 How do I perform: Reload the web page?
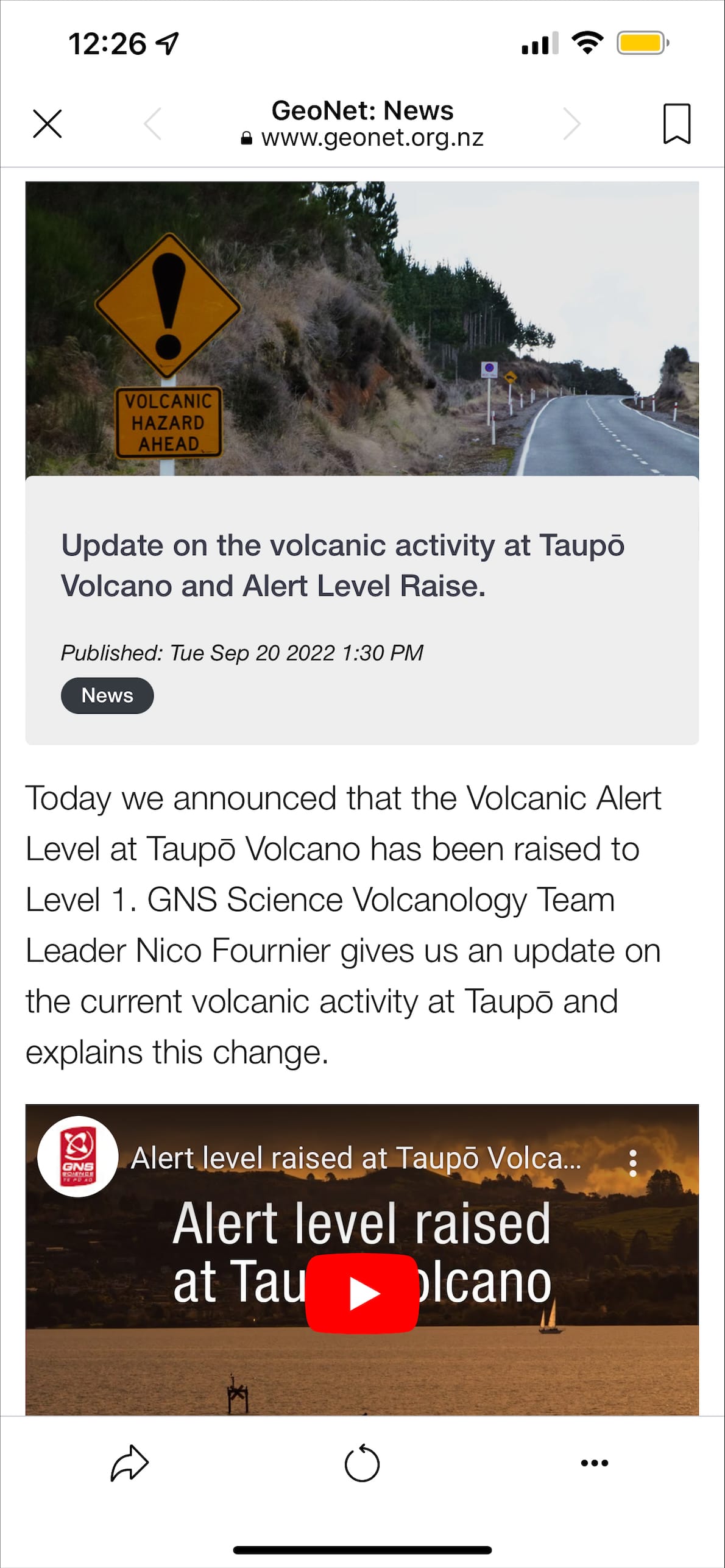[x=362, y=1463]
